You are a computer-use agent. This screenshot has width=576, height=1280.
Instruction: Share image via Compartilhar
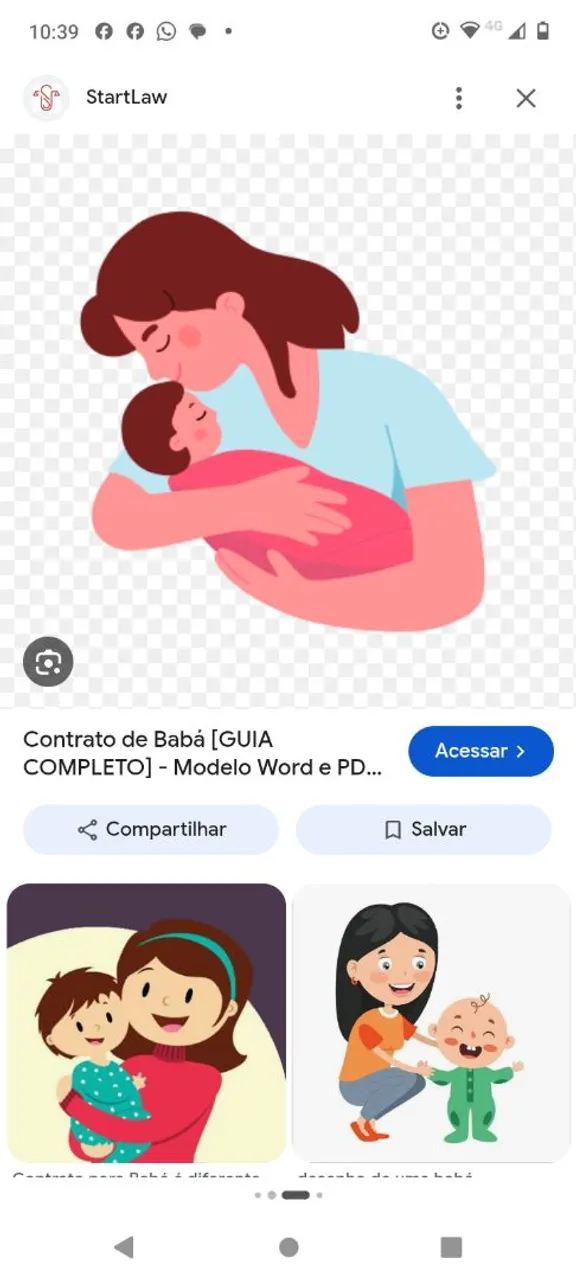tap(151, 829)
